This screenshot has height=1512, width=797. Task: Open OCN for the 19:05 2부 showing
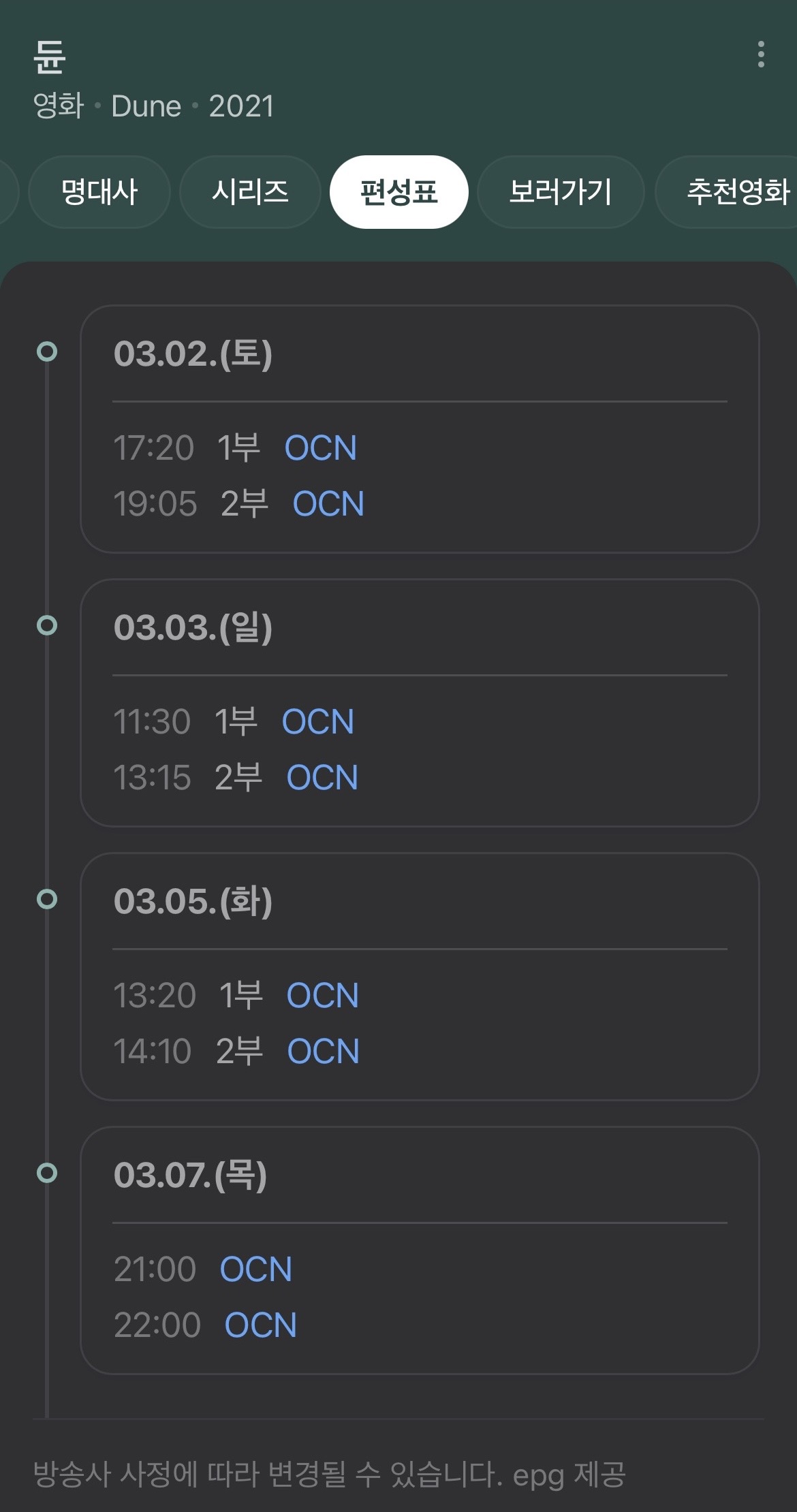[x=330, y=504]
